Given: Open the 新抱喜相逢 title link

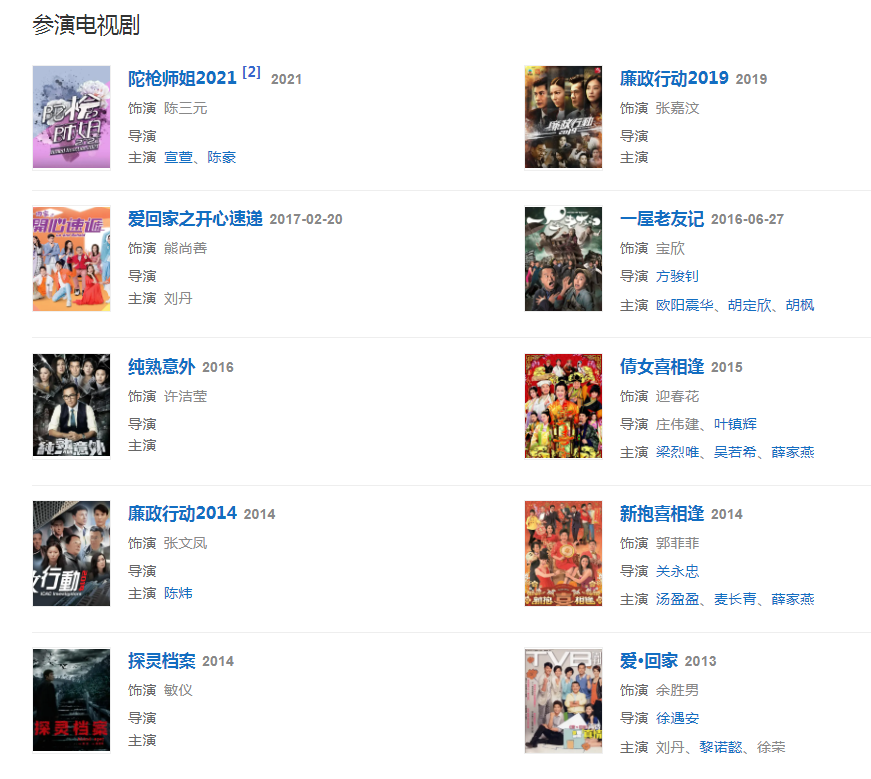Looking at the screenshot, I should click(661, 513).
